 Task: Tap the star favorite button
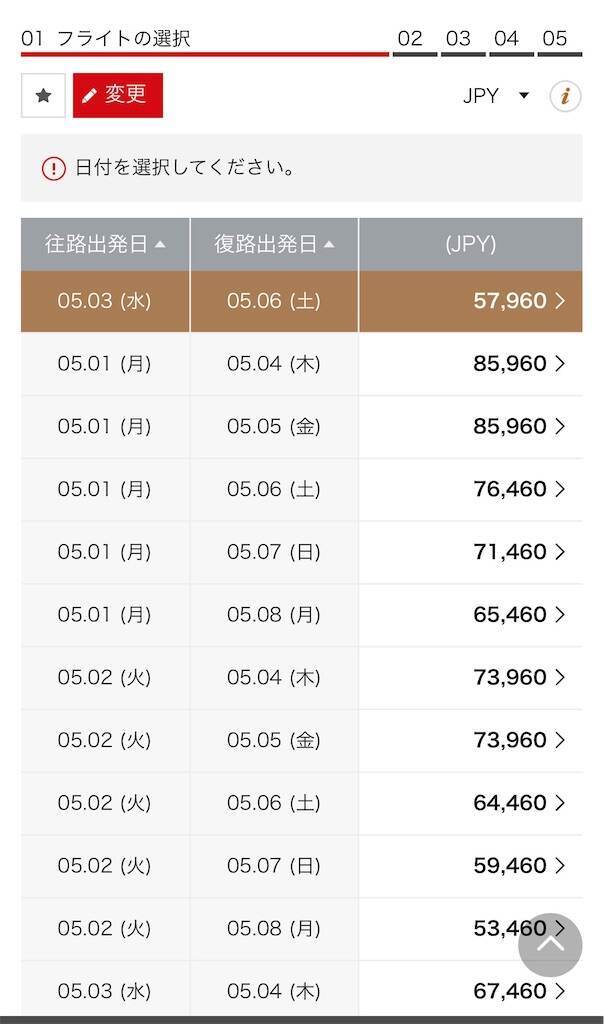[43, 95]
